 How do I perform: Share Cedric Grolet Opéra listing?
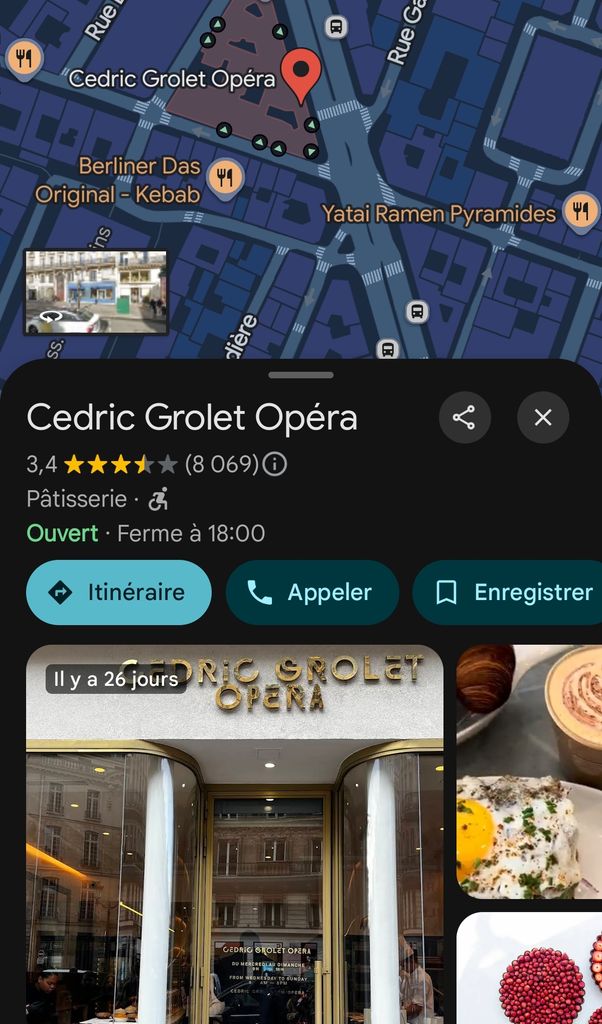point(464,417)
